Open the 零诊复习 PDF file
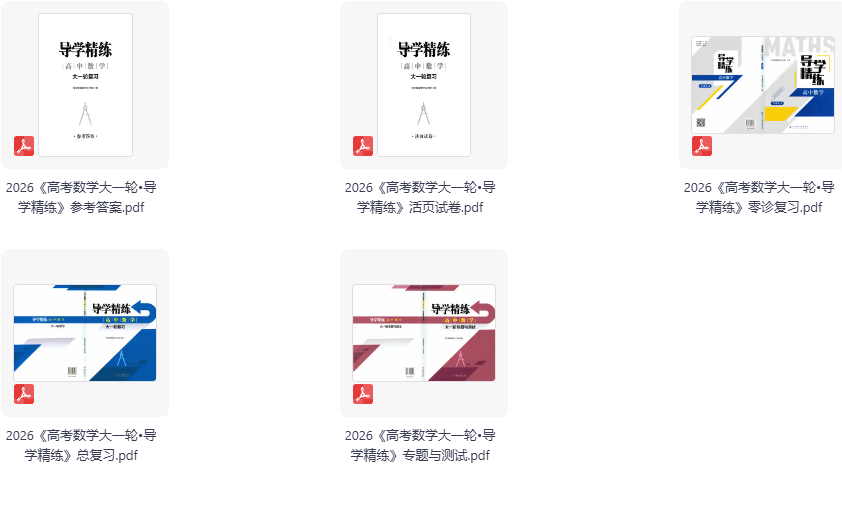This screenshot has width=842, height=527. [x=762, y=85]
